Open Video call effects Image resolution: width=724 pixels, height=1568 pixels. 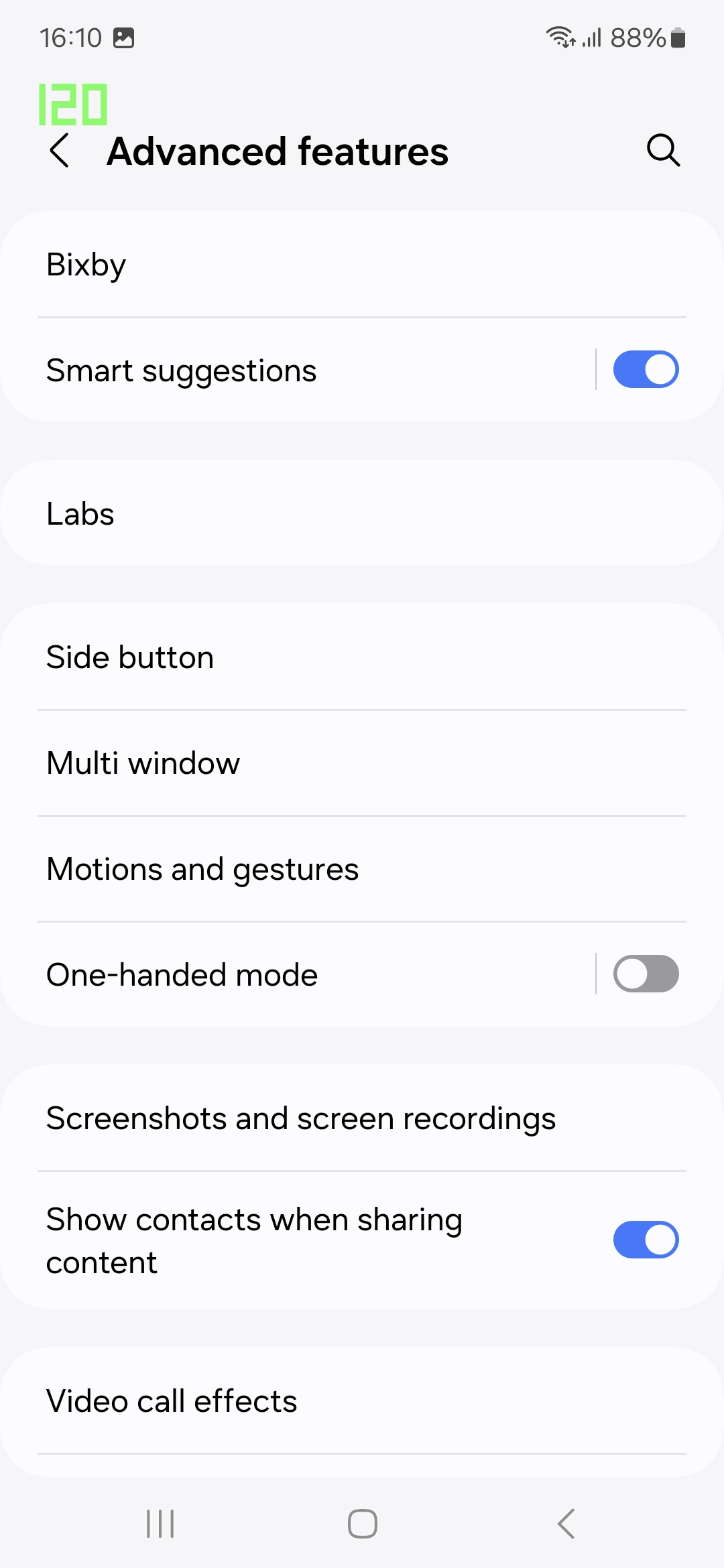(x=362, y=1401)
